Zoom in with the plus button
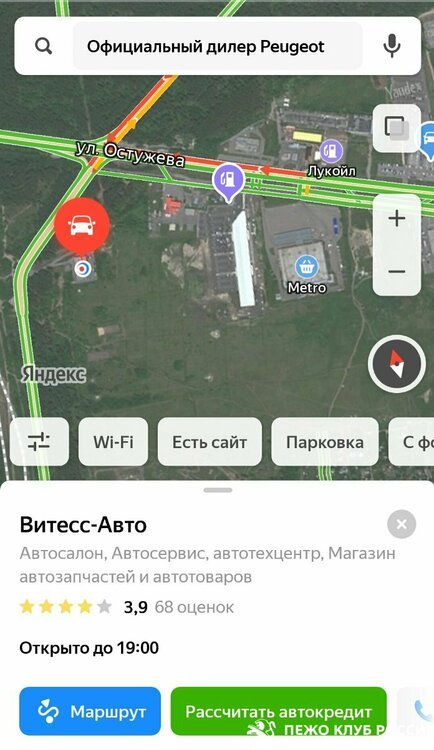434x750 pixels. click(x=397, y=219)
